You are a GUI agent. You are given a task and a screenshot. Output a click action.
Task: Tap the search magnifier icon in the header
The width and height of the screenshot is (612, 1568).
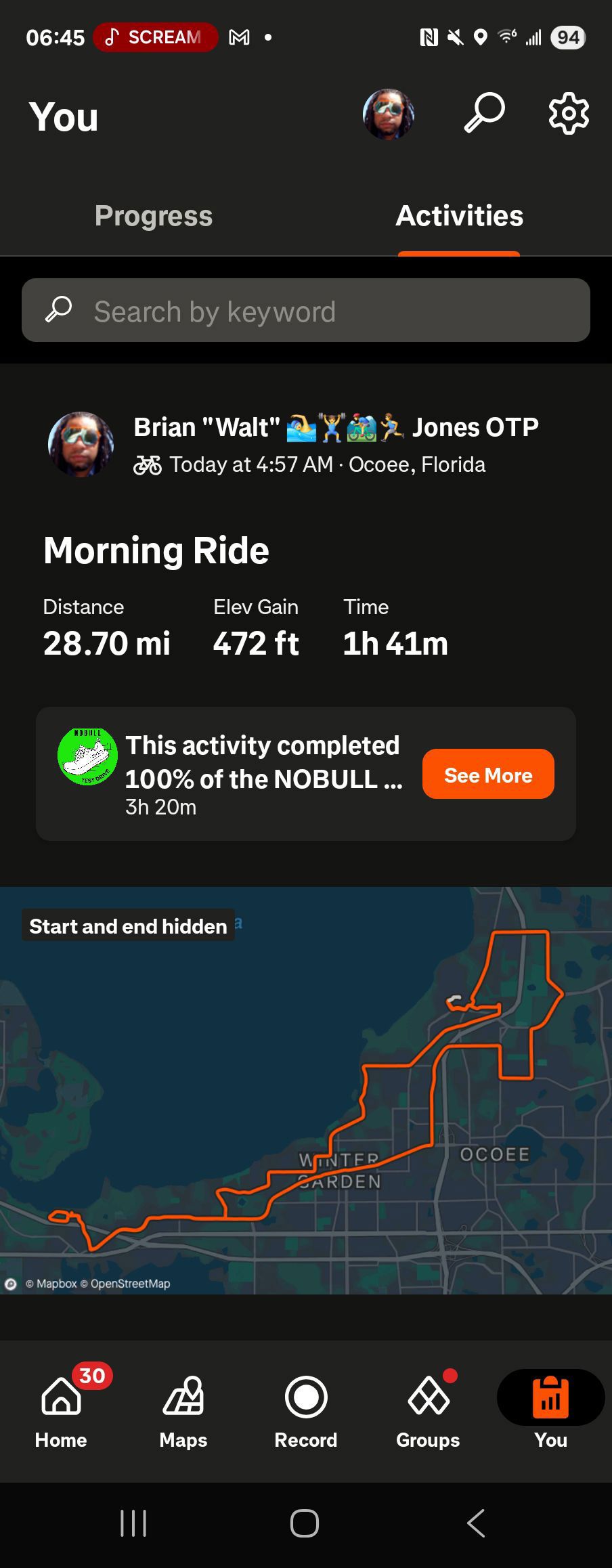point(485,113)
